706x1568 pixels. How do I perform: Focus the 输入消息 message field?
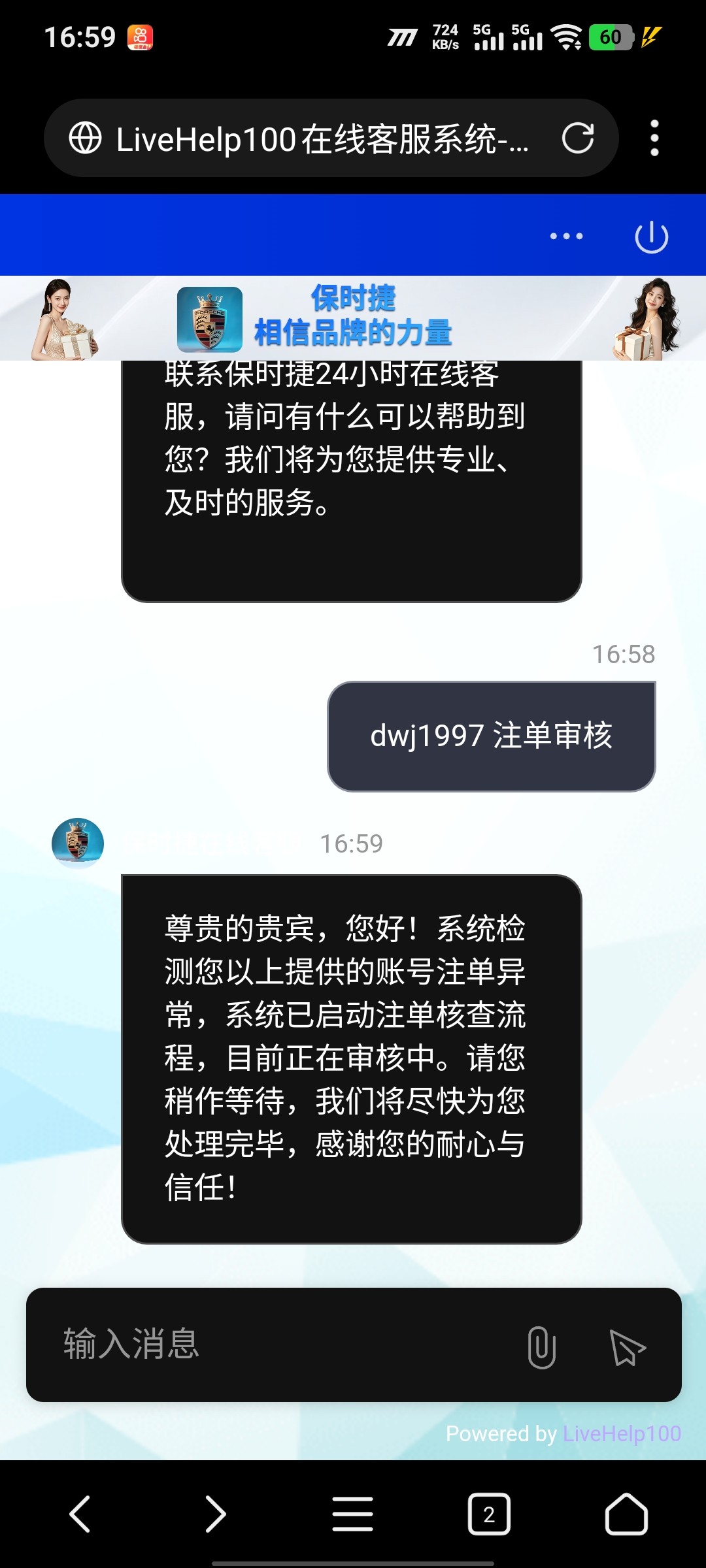[x=275, y=1345]
